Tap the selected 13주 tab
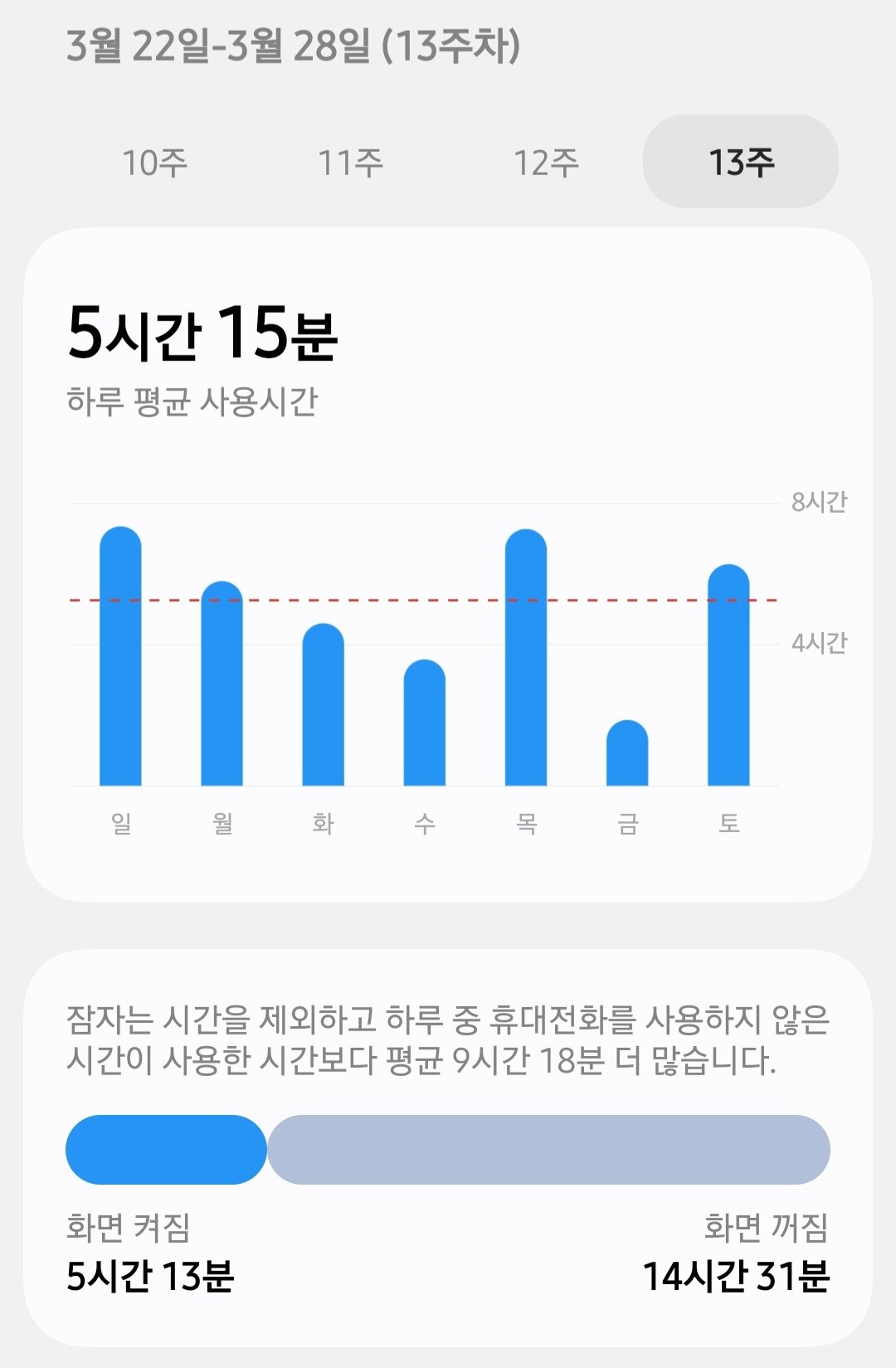Viewport: 896px width, 1368px height. [741, 162]
